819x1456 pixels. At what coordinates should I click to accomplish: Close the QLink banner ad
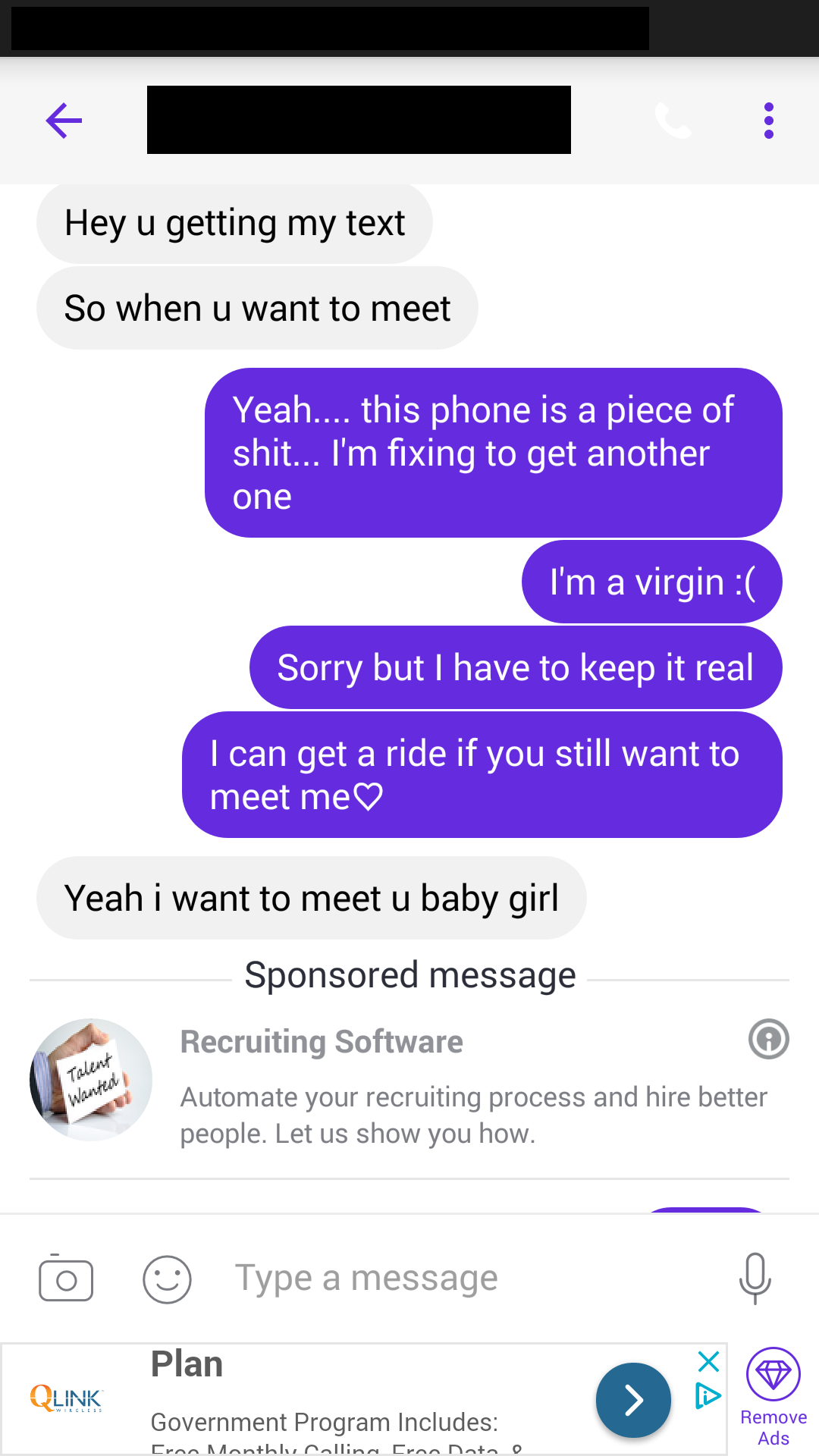tap(708, 1361)
